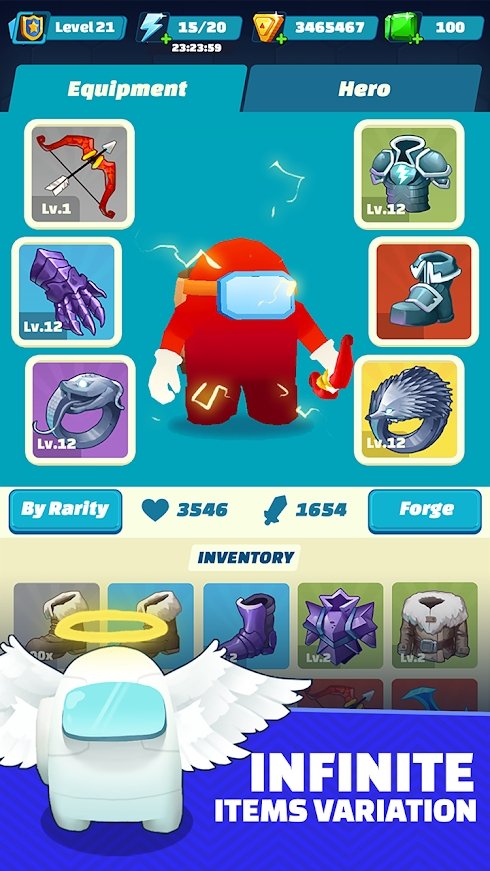Get more green gems via plus icon
Image resolution: width=490 pixels, height=871 pixels.
click(x=417, y=39)
